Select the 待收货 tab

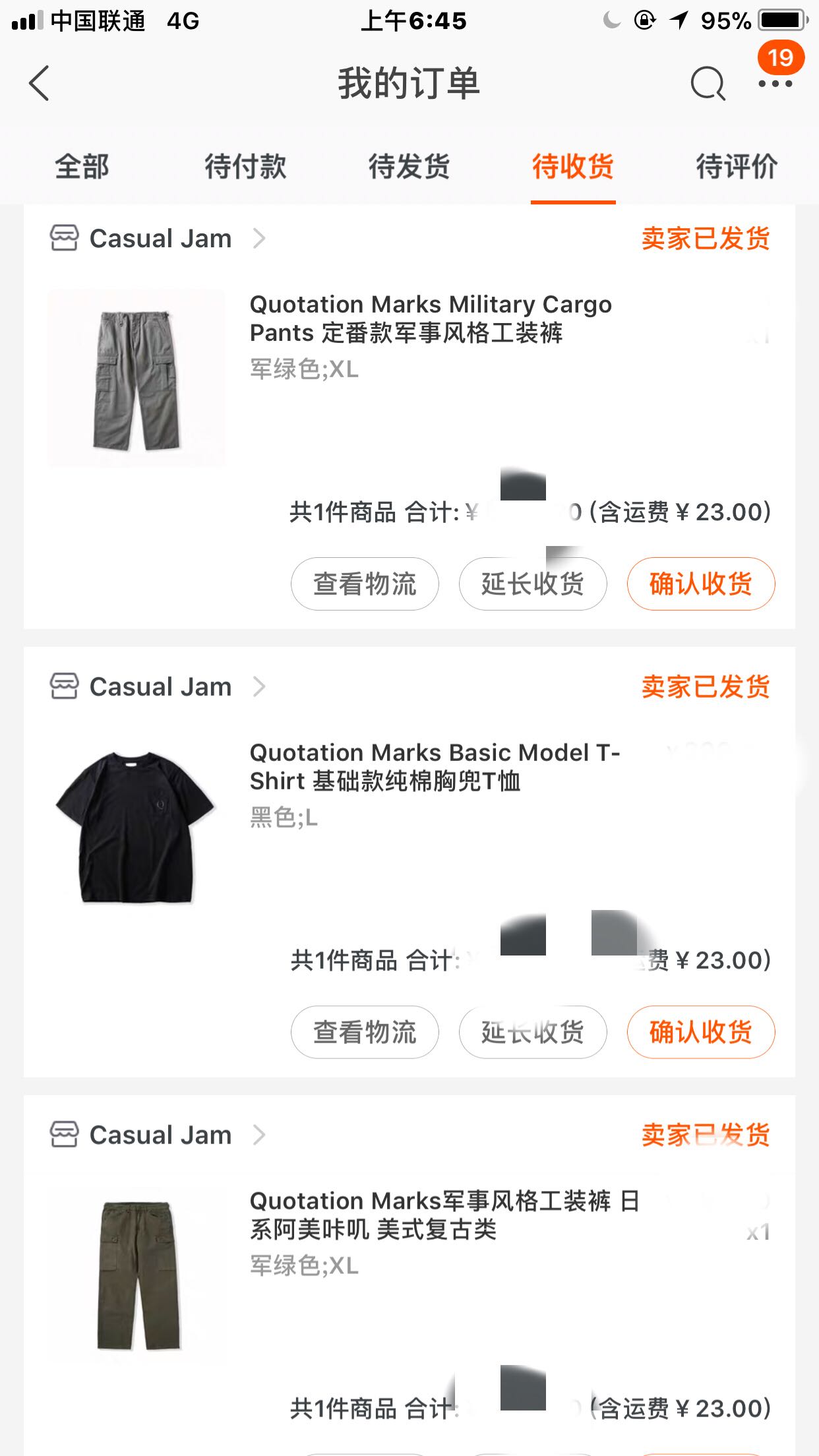pyautogui.click(x=573, y=166)
